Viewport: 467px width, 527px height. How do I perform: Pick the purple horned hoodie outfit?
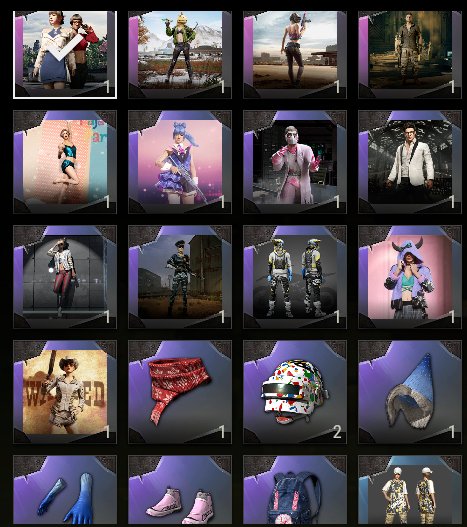click(410, 277)
